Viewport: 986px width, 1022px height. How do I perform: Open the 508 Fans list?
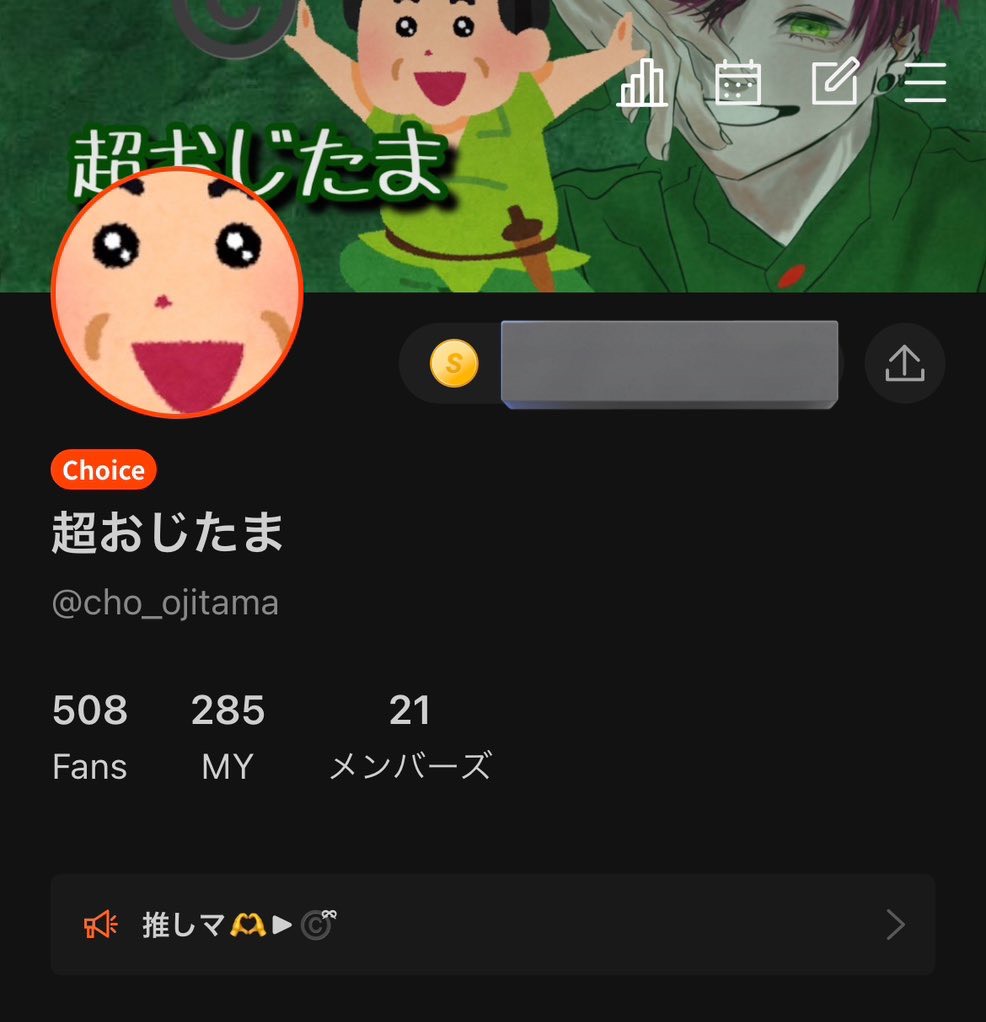coord(90,737)
